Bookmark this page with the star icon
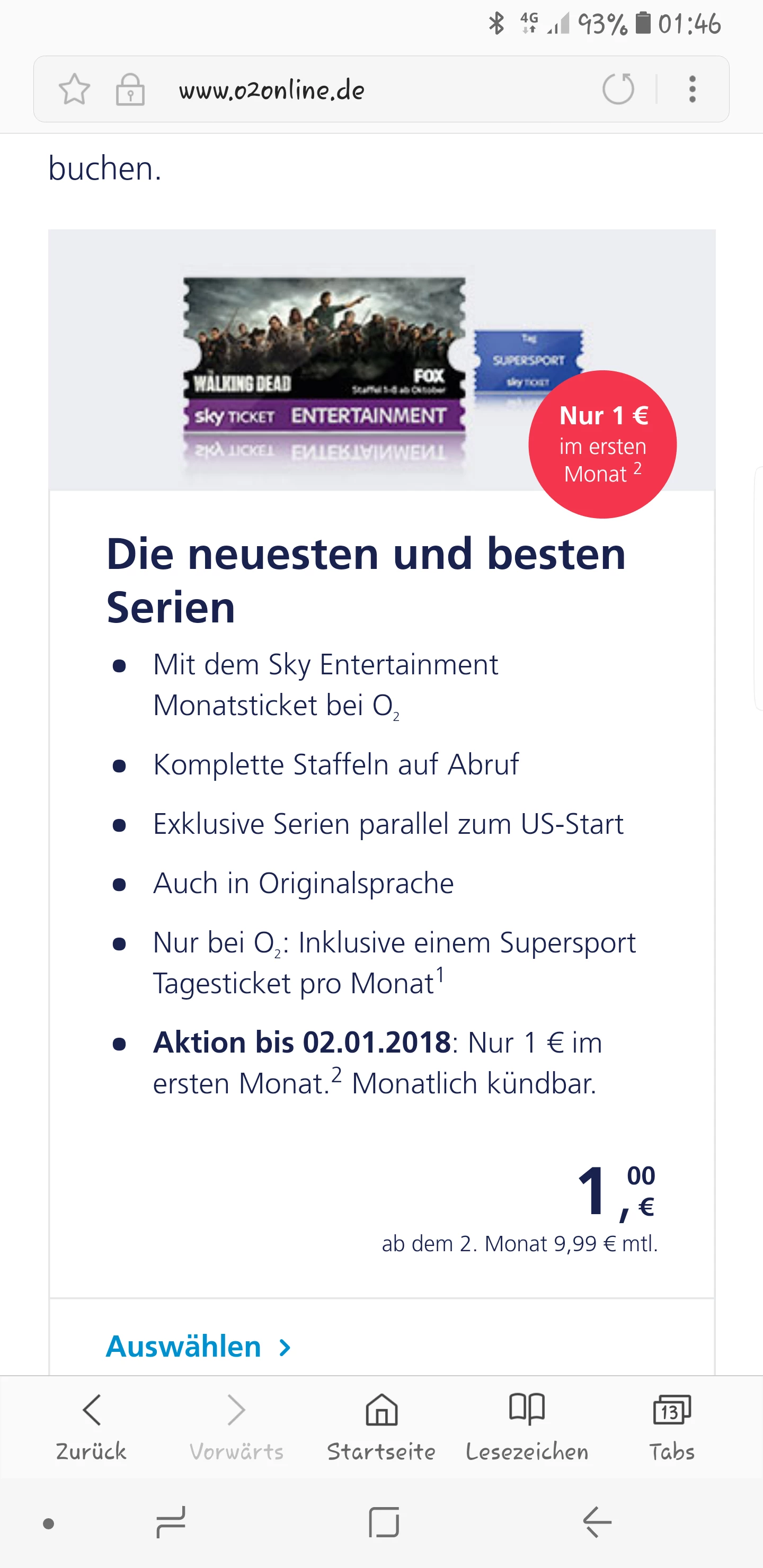The width and height of the screenshot is (763, 1568). (x=74, y=90)
